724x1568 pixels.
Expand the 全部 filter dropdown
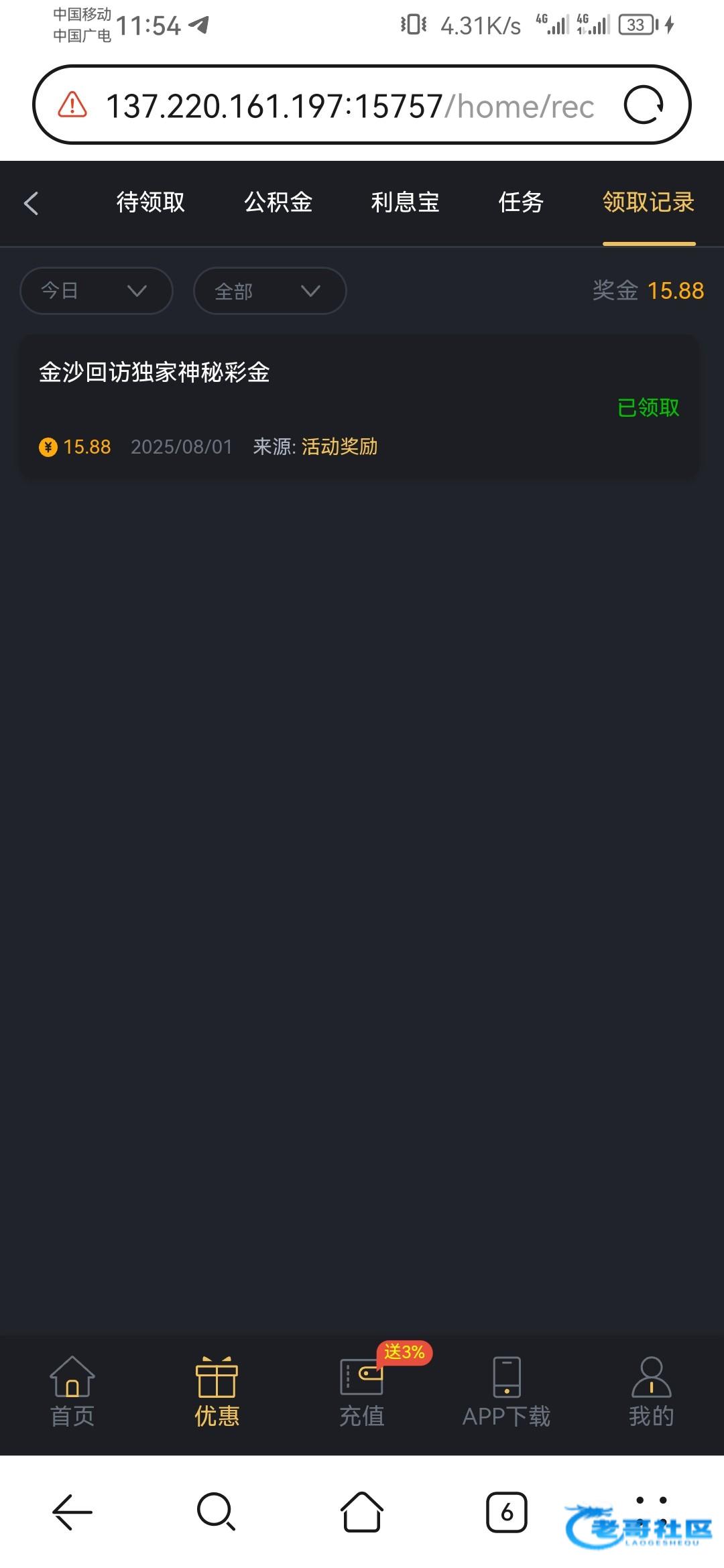(x=269, y=291)
